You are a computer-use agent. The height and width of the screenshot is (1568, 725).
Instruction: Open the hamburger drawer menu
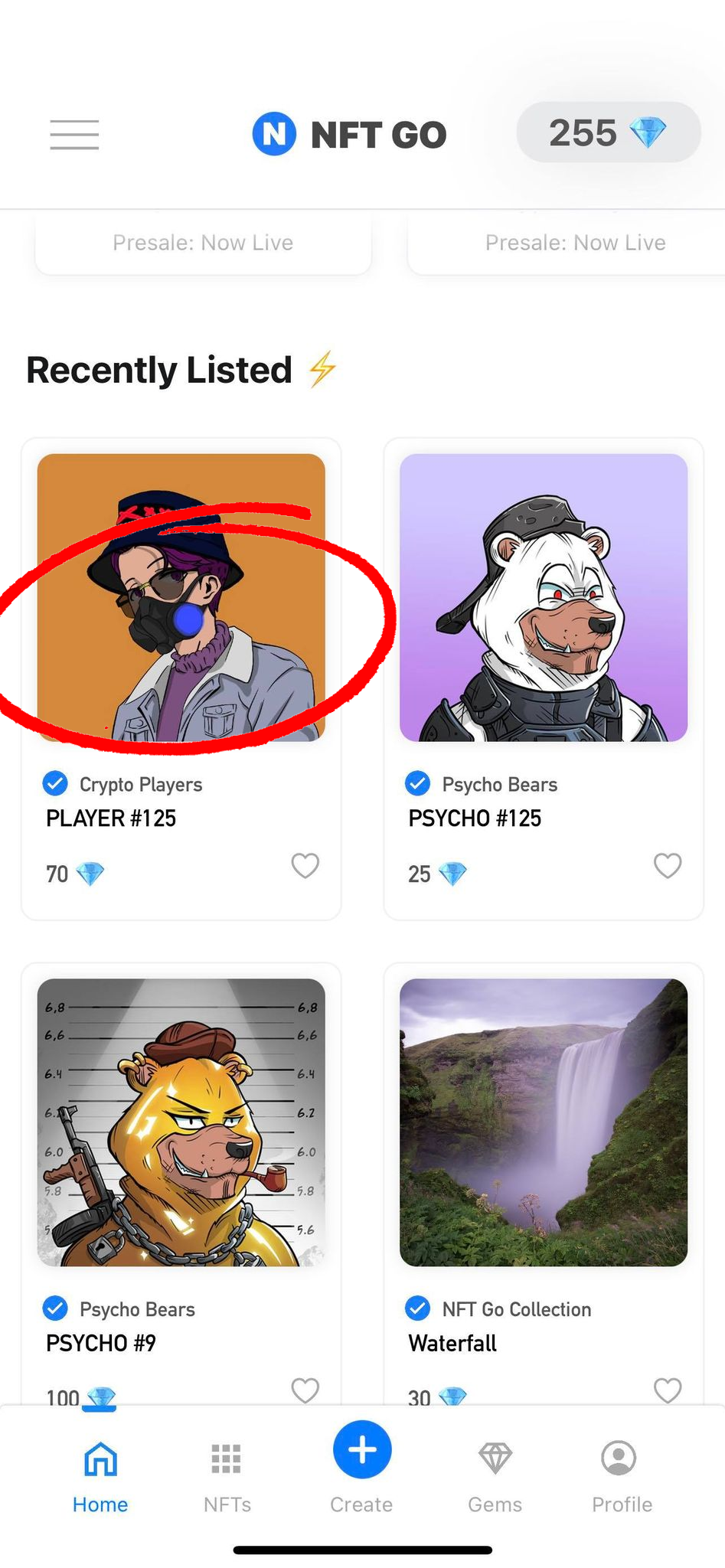point(74,135)
